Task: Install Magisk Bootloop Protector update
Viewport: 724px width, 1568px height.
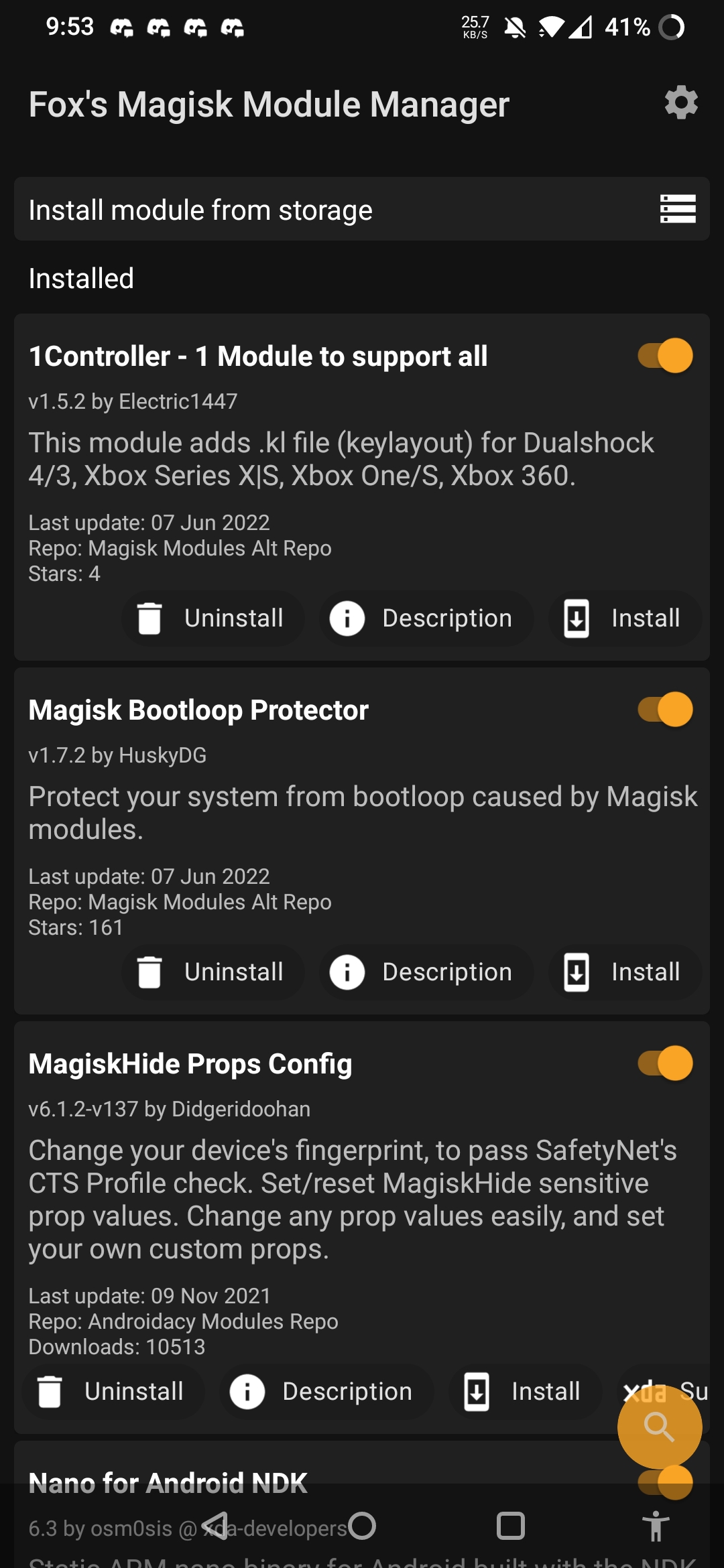Action: click(624, 972)
